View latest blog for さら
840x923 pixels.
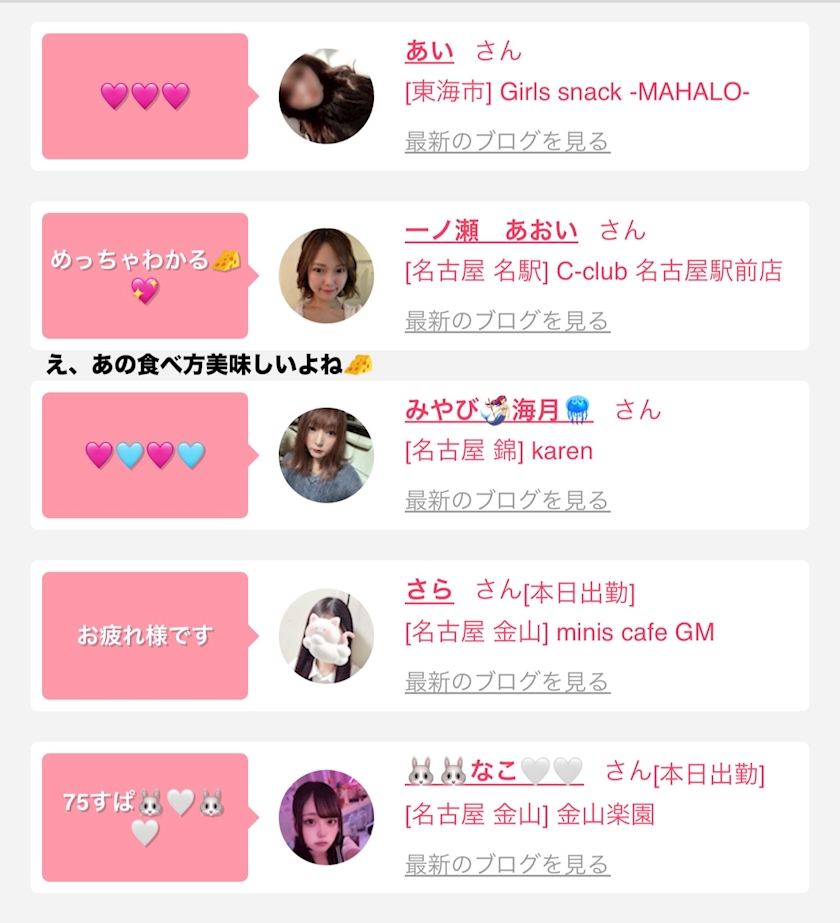click(507, 682)
